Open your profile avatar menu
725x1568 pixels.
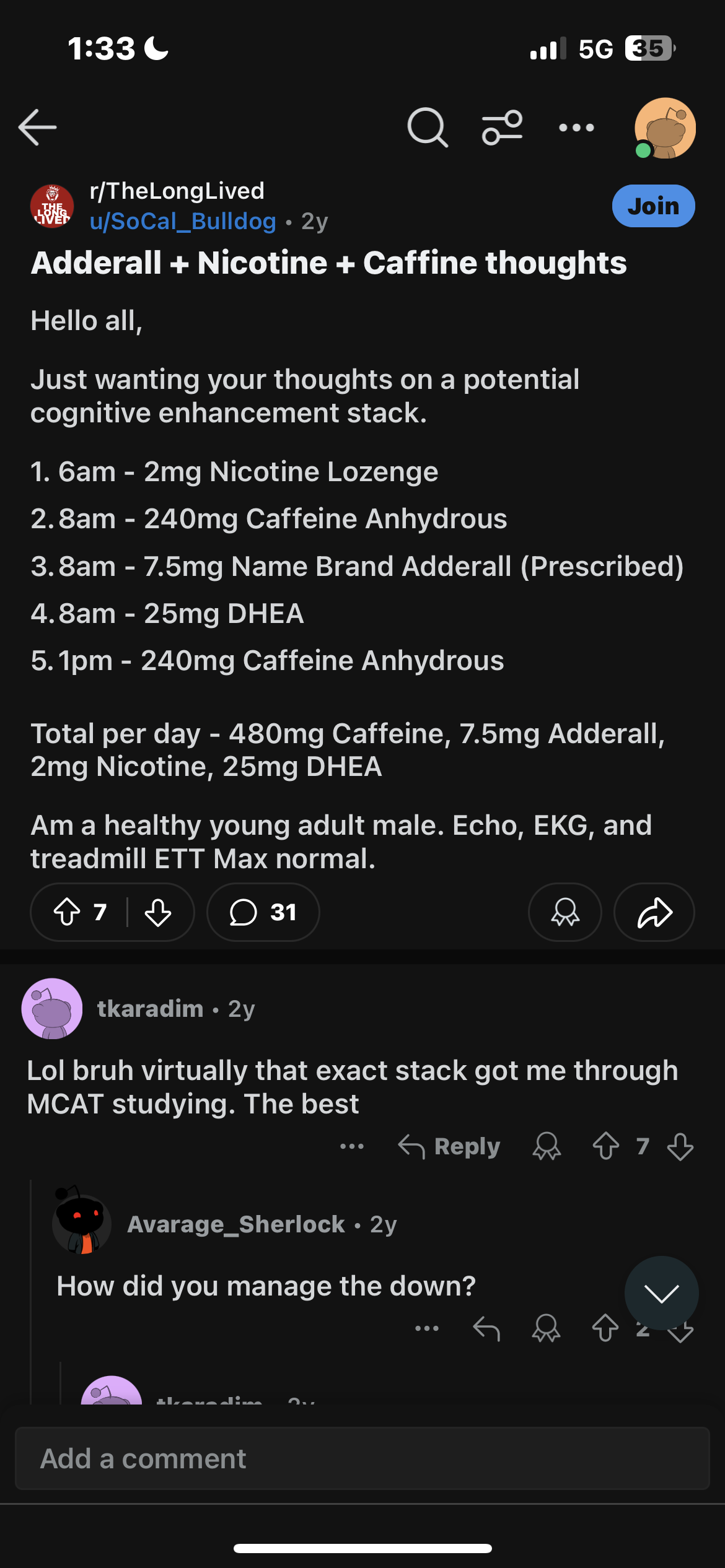pos(665,128)
